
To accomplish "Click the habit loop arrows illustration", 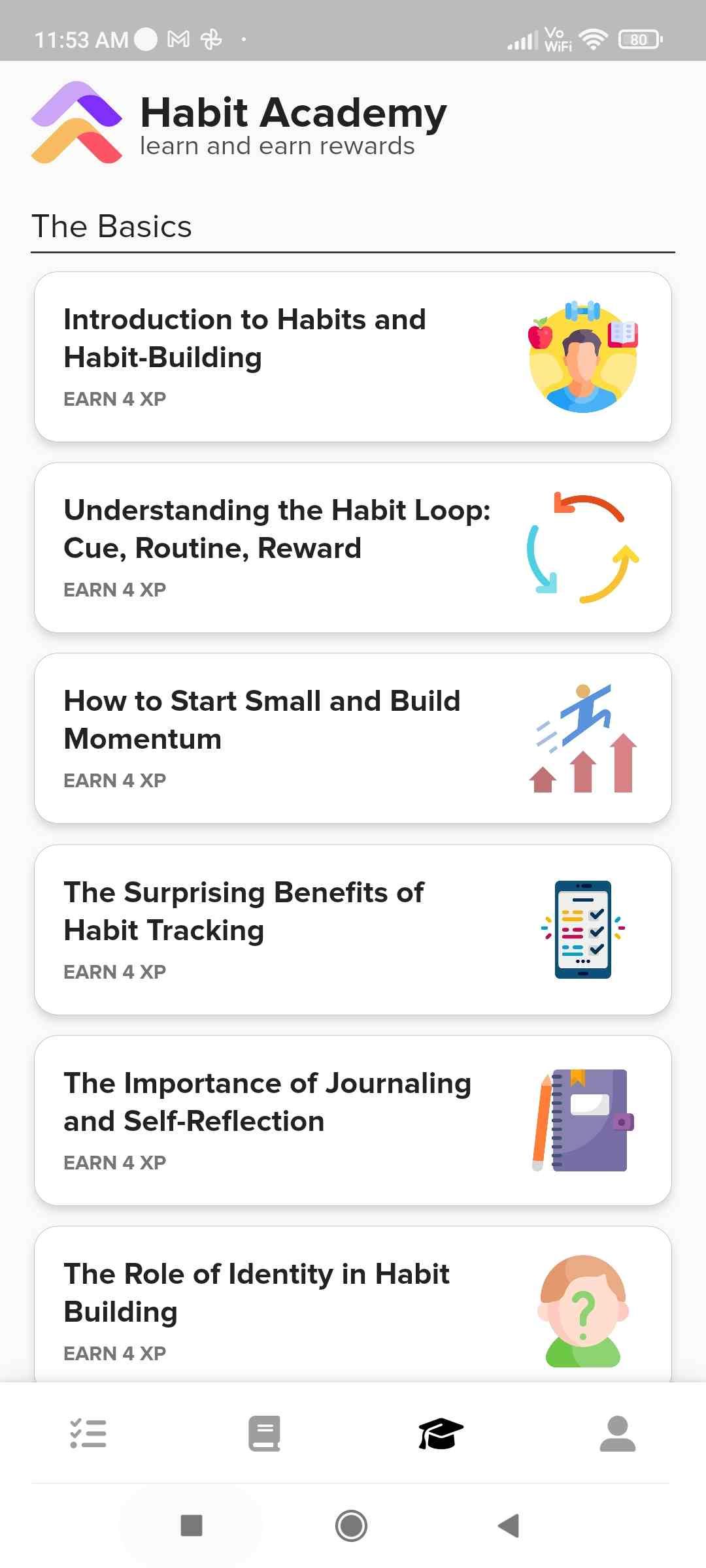I will point(582,549).
